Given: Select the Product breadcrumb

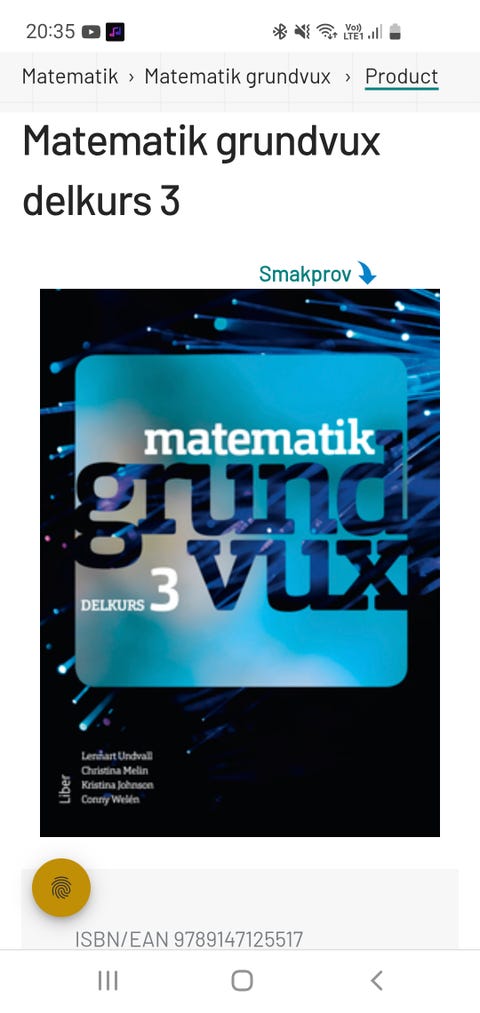Looking at the screenshot, I should tap(401, 77).
